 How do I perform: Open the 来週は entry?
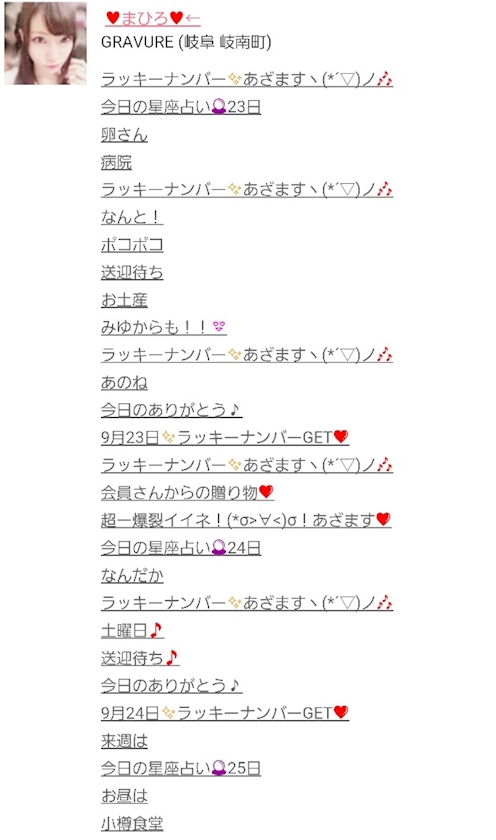[124, 741]
